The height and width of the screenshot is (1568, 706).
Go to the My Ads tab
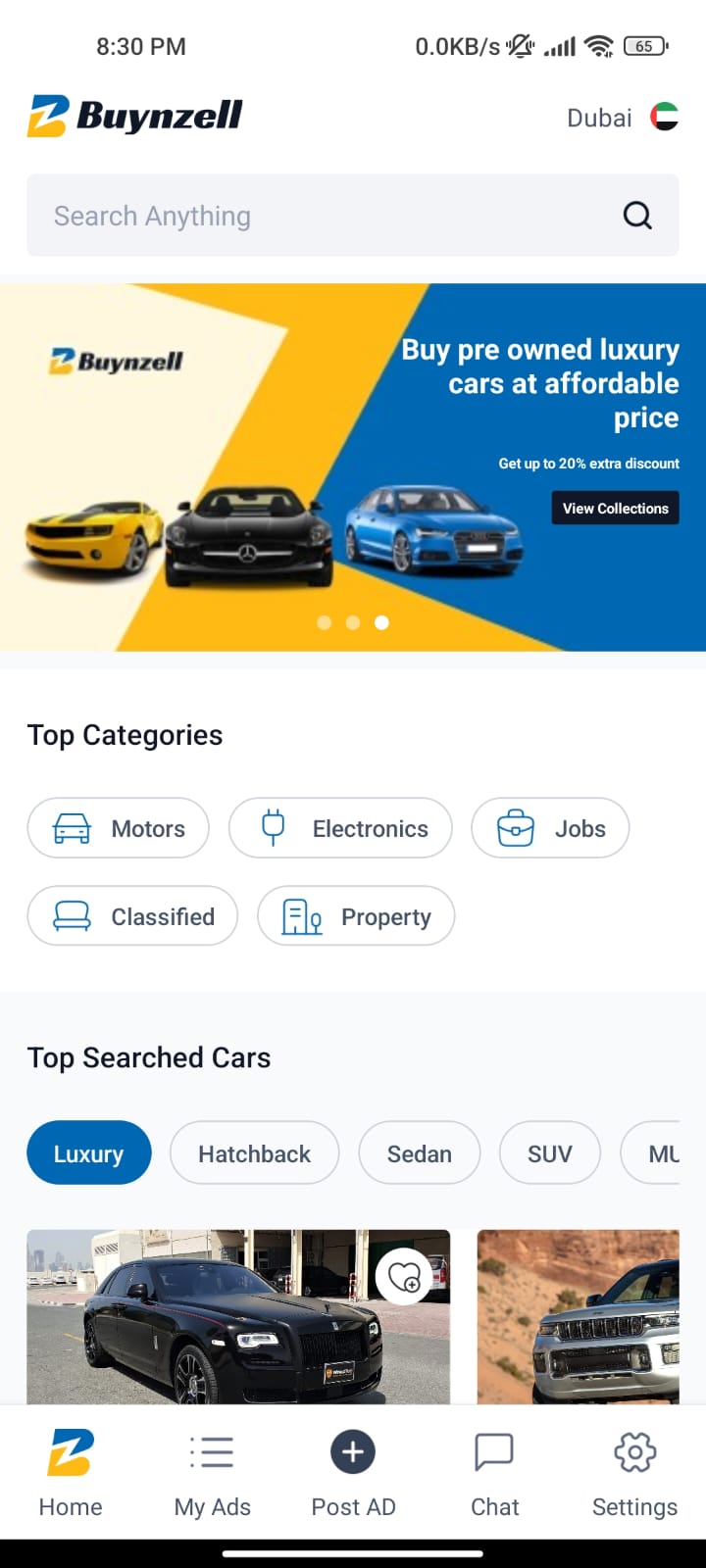point(212,1472)
